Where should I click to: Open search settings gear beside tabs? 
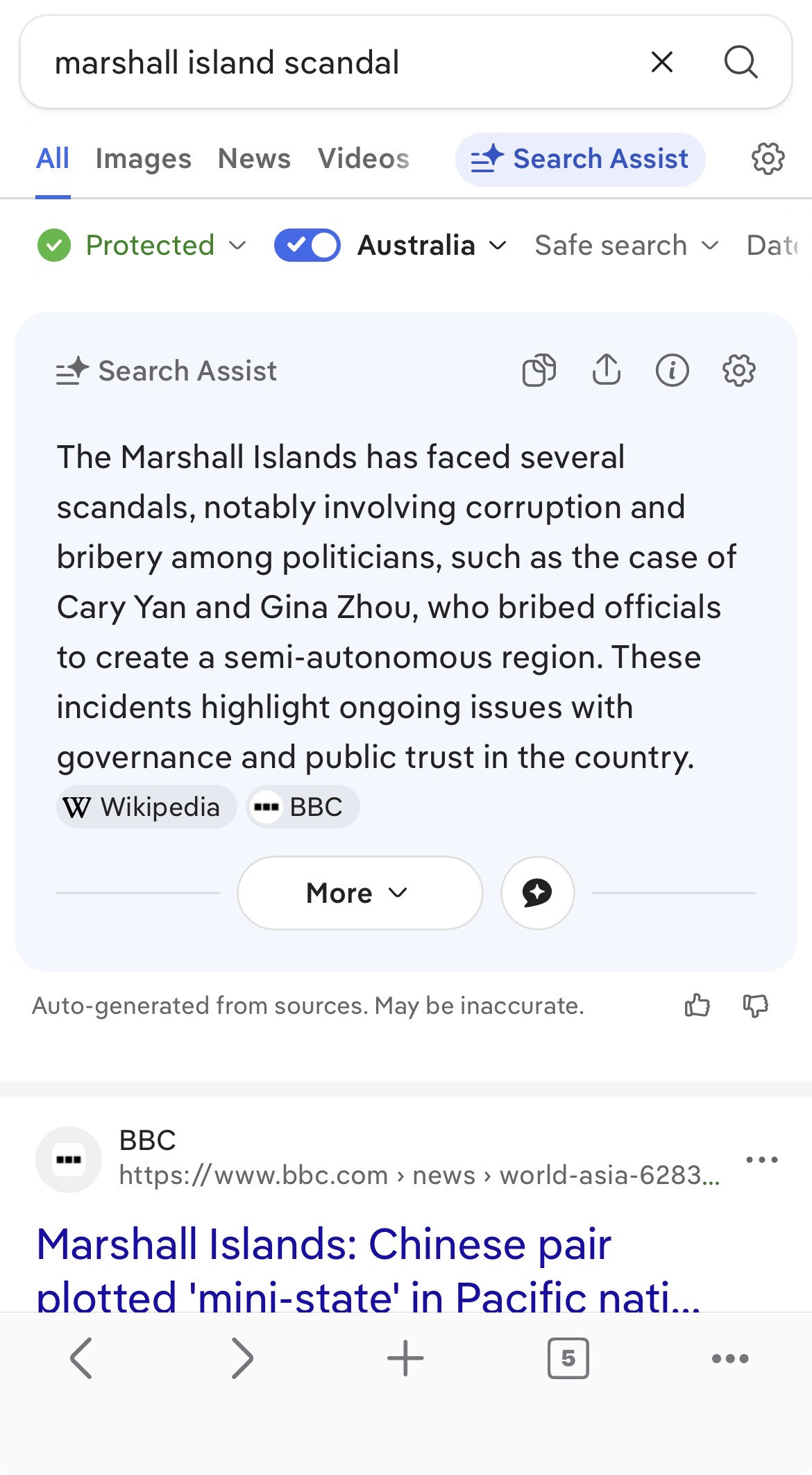click(x=768, y=159)
